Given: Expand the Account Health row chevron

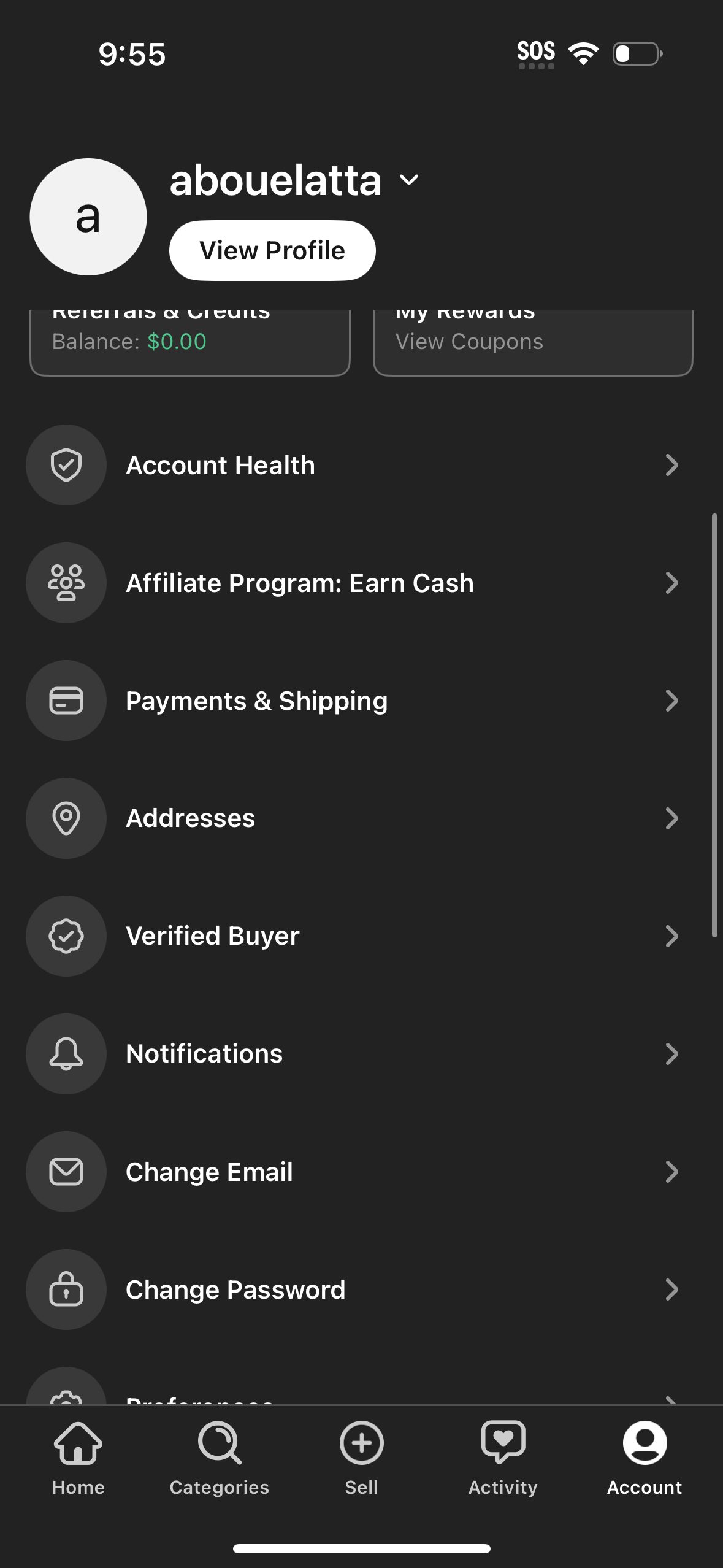Looking at the screenshot, I should (x=673, y=465).
